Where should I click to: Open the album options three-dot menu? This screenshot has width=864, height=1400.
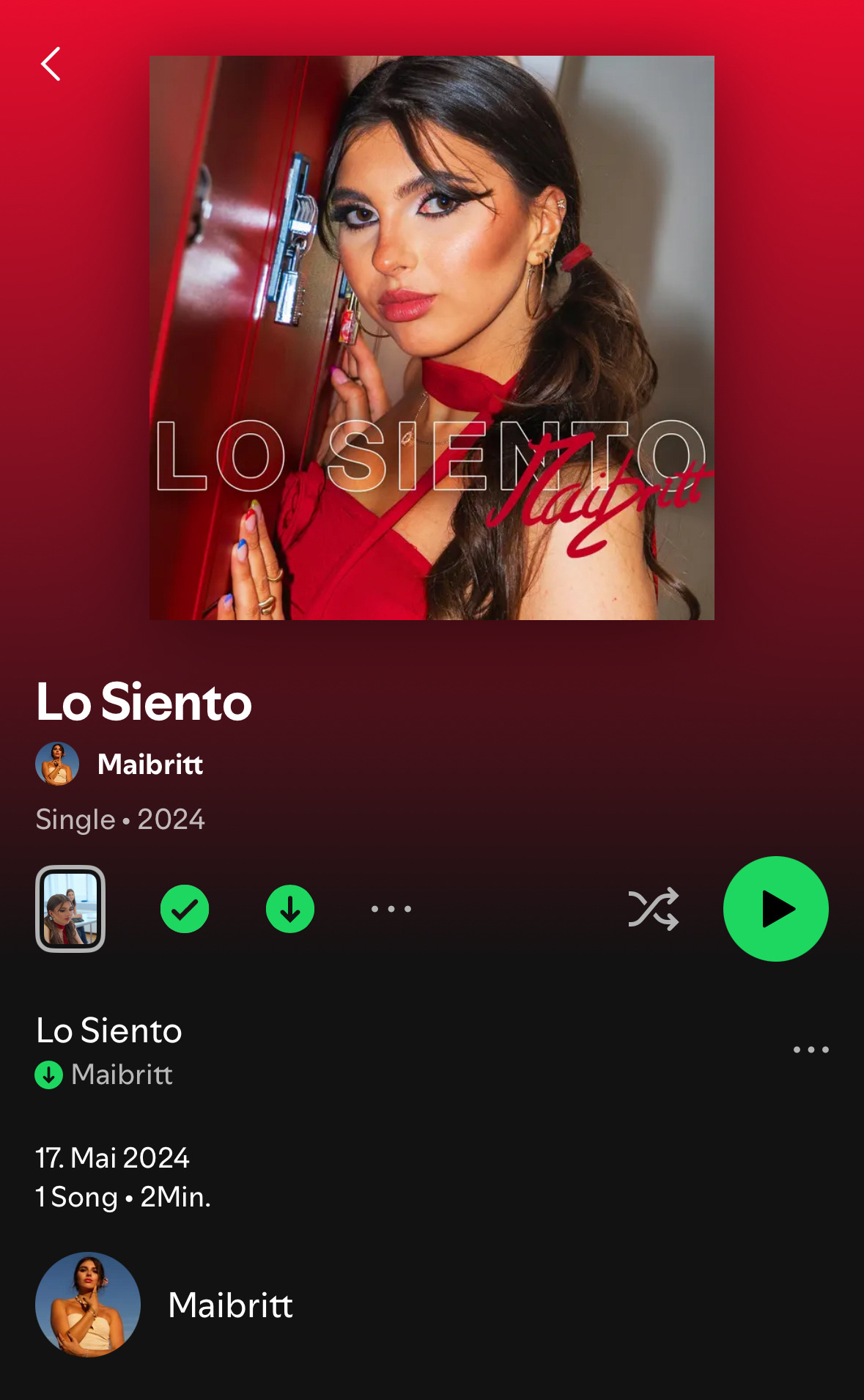tap(391, 909)
